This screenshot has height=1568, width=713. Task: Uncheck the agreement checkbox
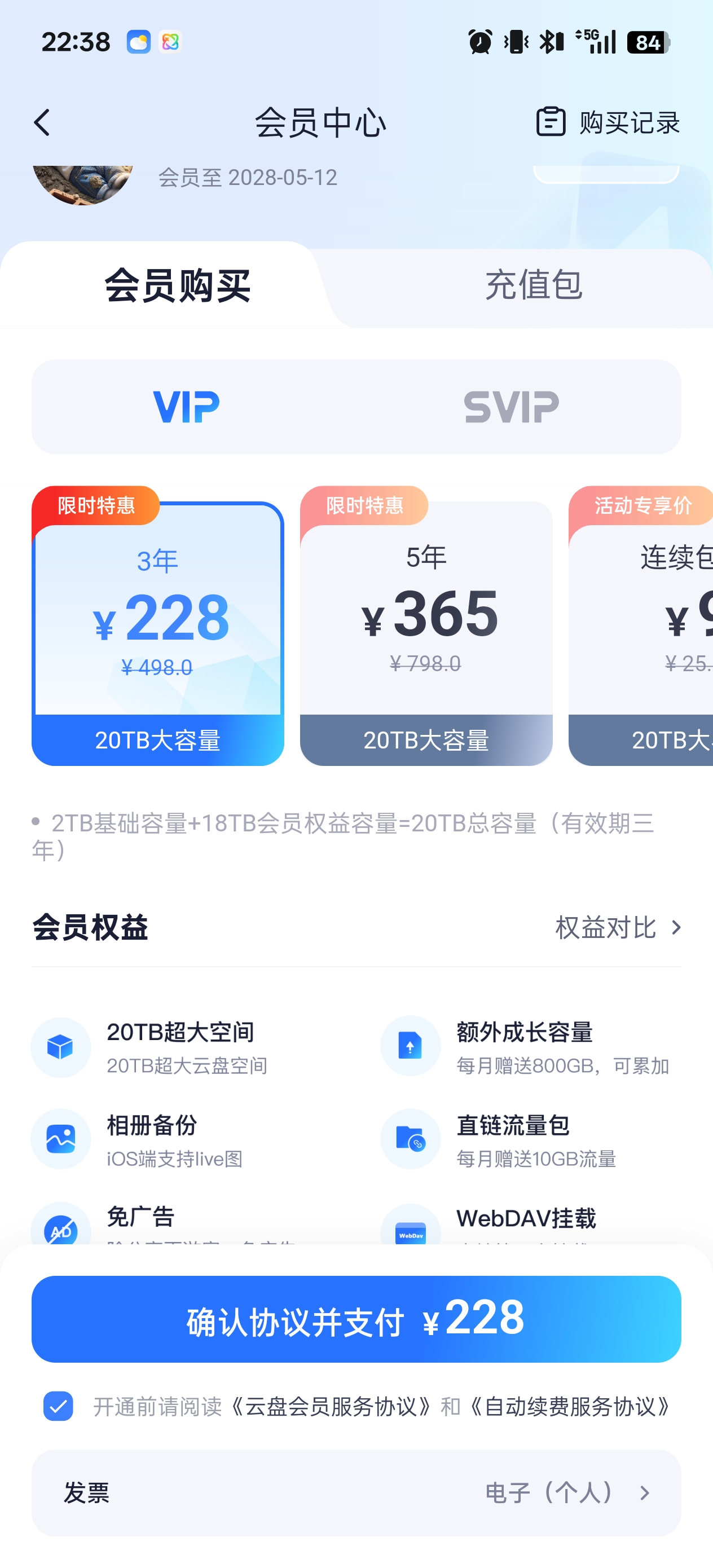(59, 1407)
